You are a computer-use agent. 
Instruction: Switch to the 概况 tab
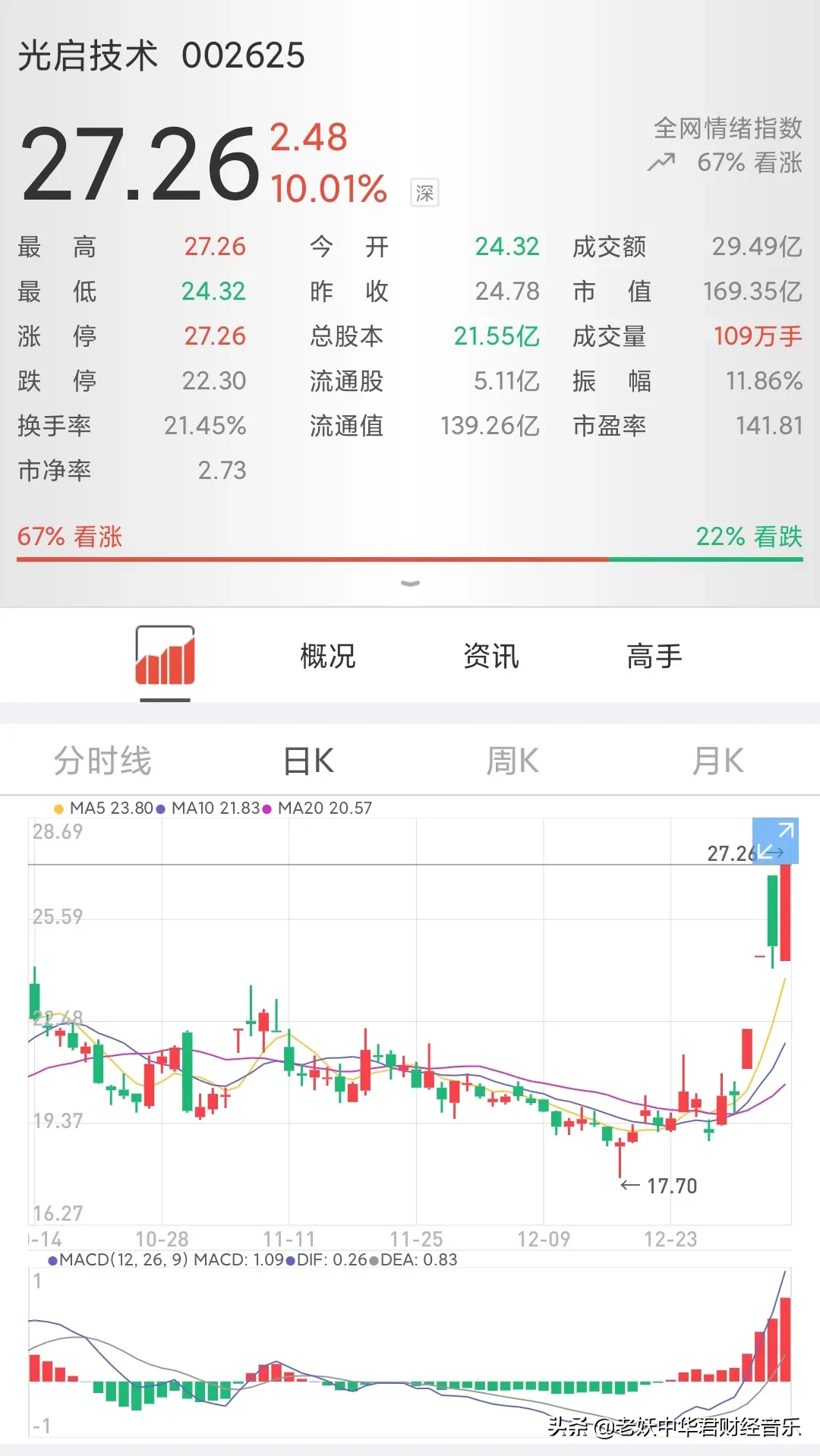[x=328, y=656]
